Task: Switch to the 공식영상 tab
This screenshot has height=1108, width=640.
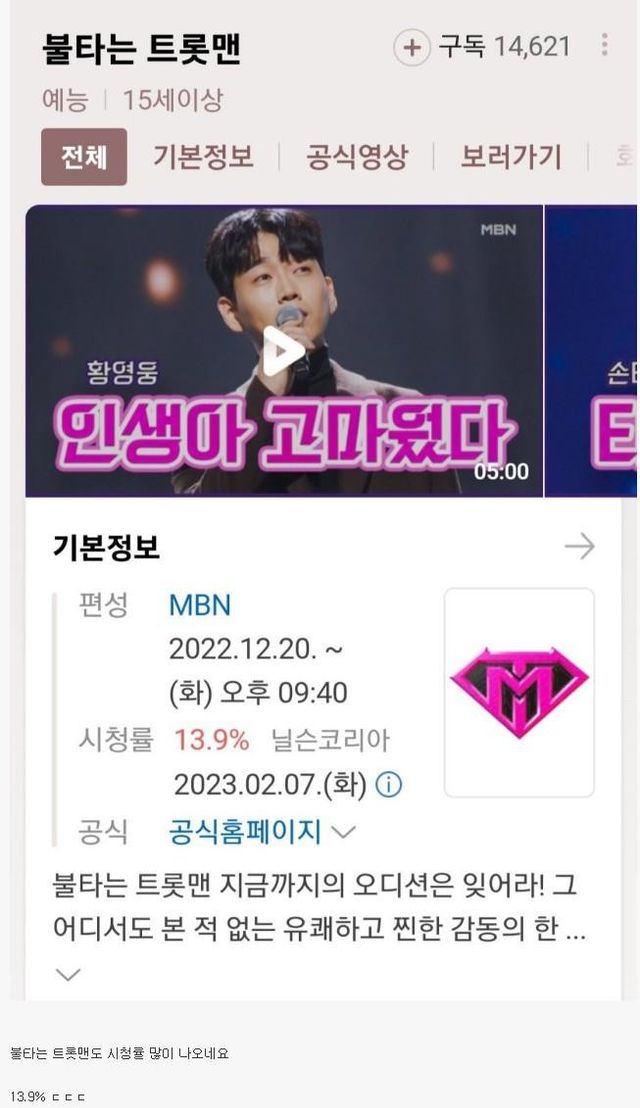Action: tap(357, 157)
